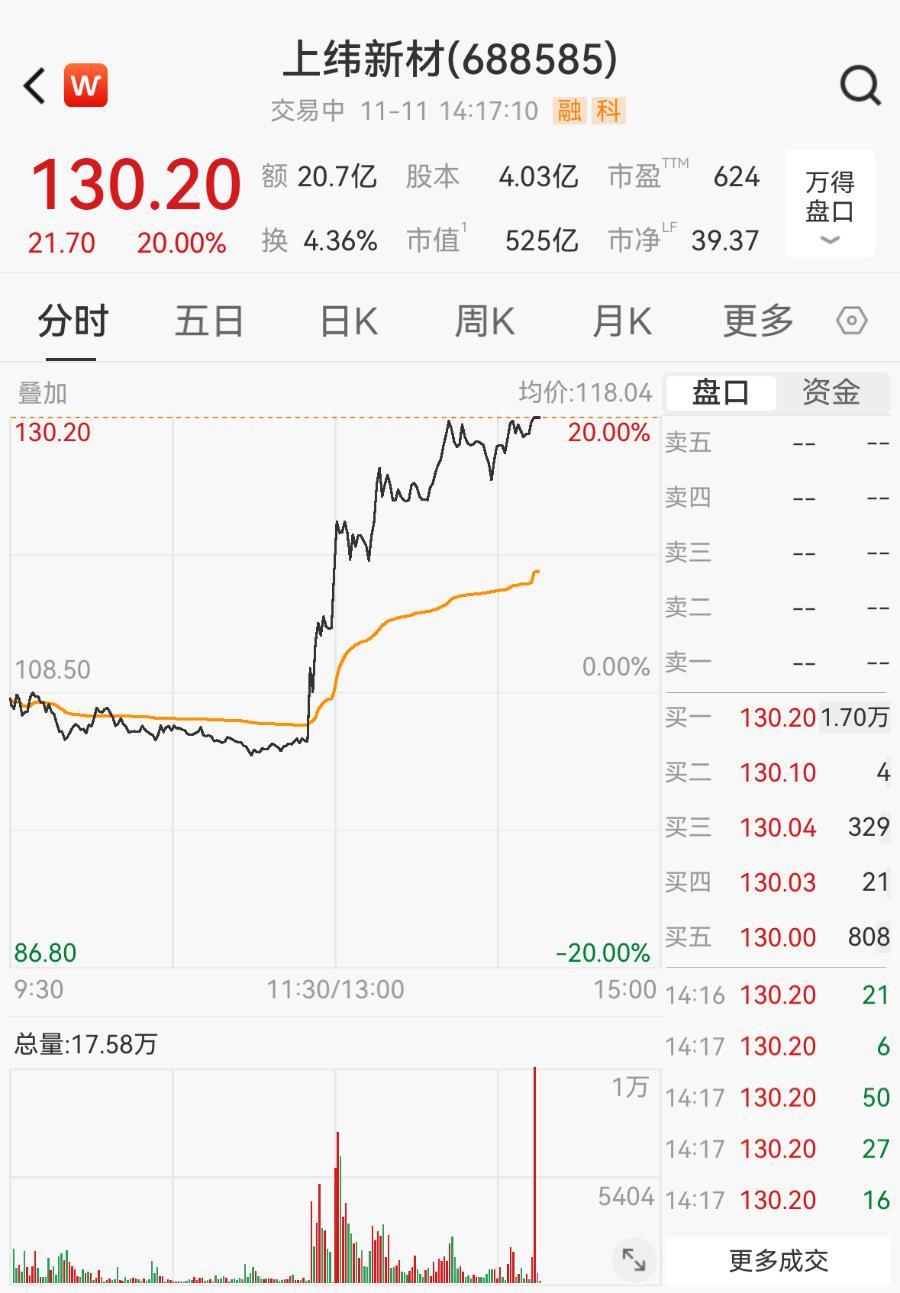The image size is (900, 1293).
Task: Tap the back arrow to exit stock page
Action: click(33, 85)
